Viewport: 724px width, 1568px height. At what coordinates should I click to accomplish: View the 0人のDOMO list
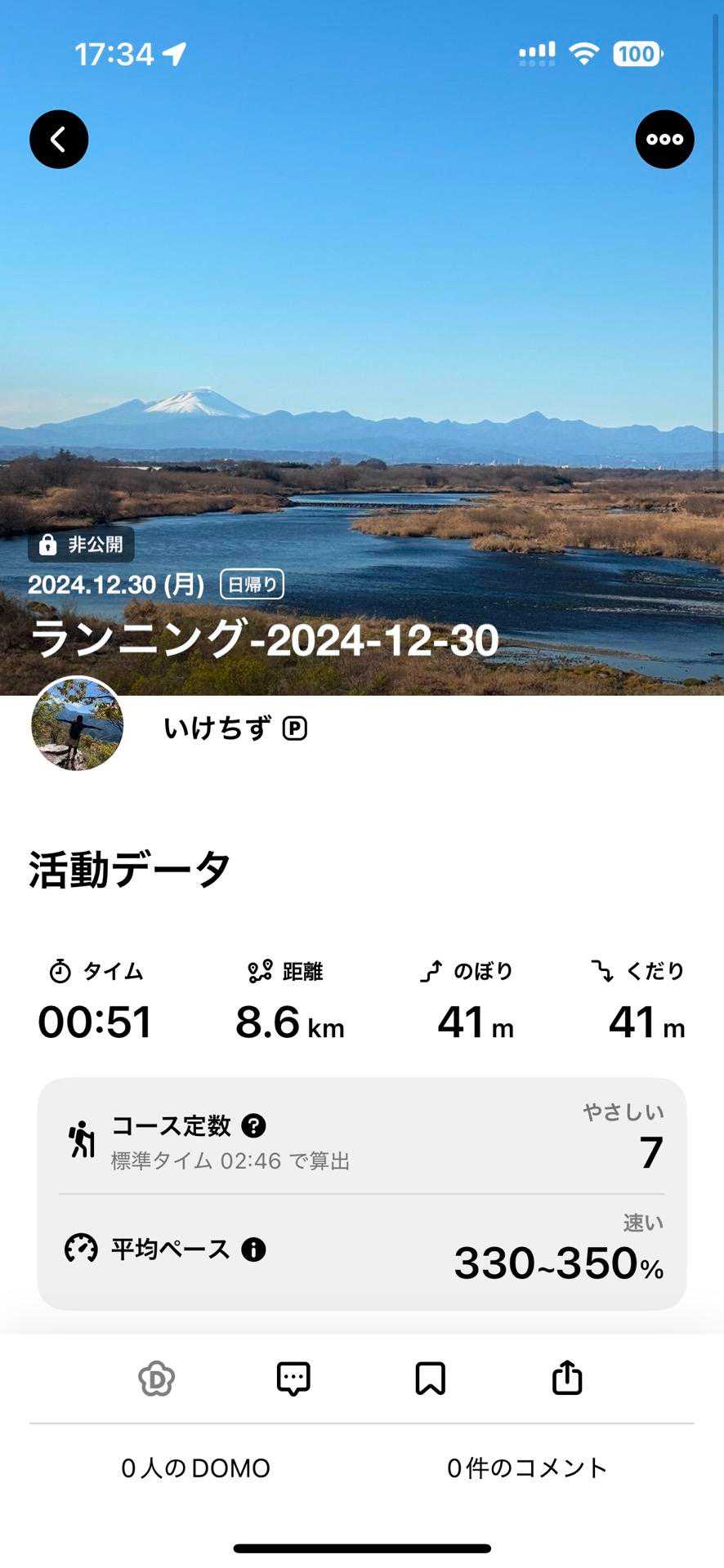195,1468
